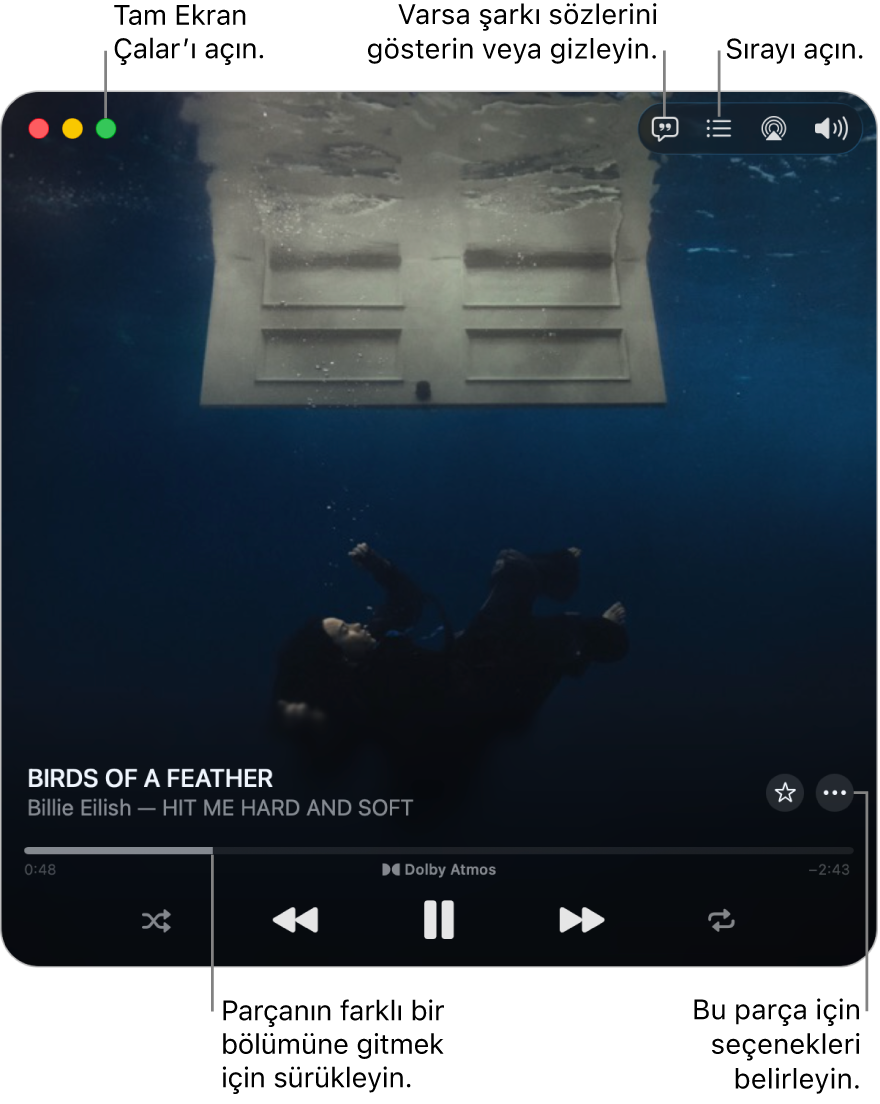The width and height of the screenshot is (880, 1104).
Task: Toggle repeat mode
Action: tap(721, 921)
